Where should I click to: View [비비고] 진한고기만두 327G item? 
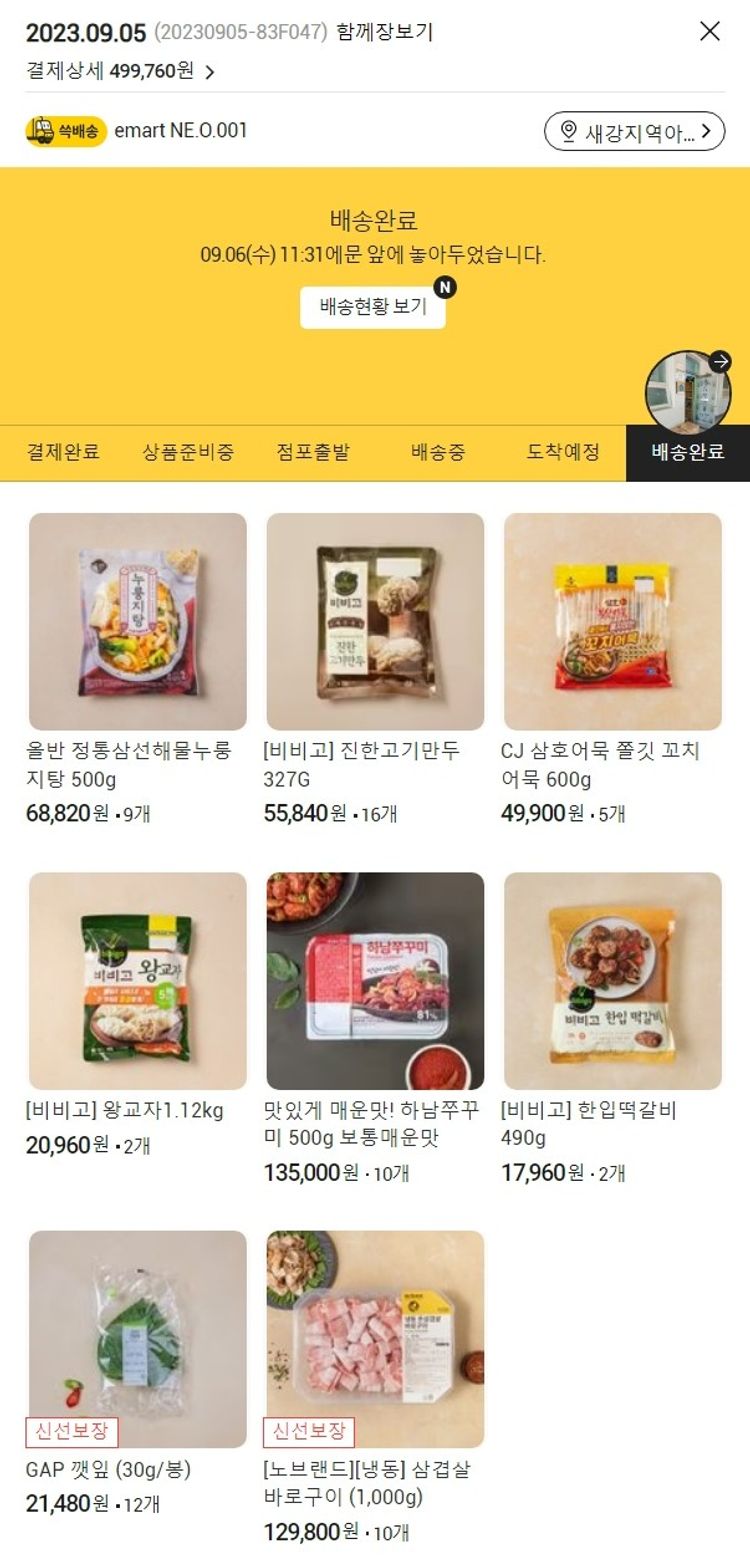click(x=375, y=621)
